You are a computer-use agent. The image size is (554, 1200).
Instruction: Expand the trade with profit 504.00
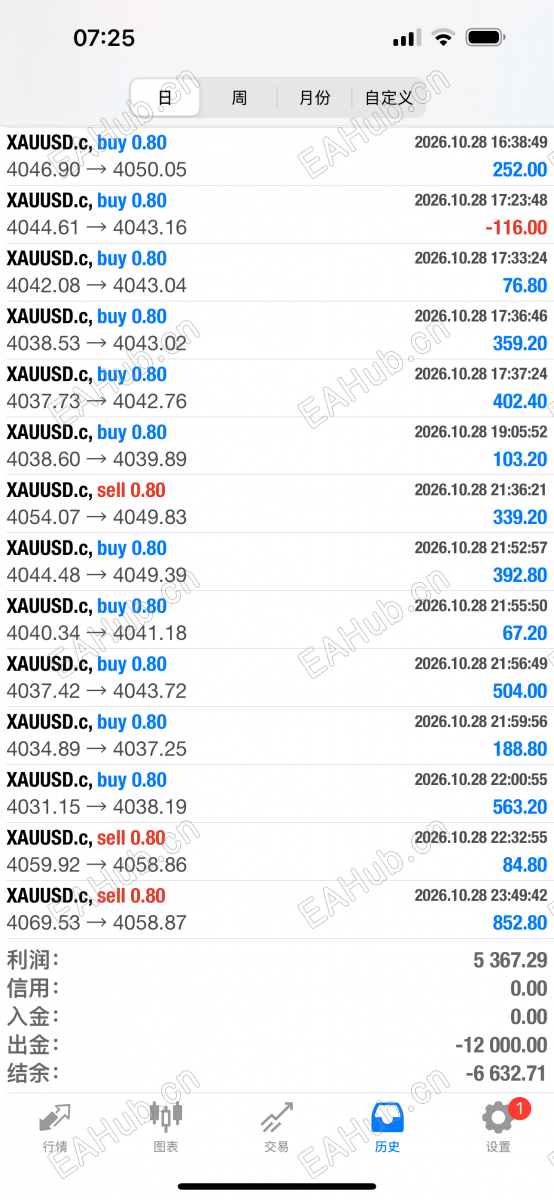click(x=277, y=677)
